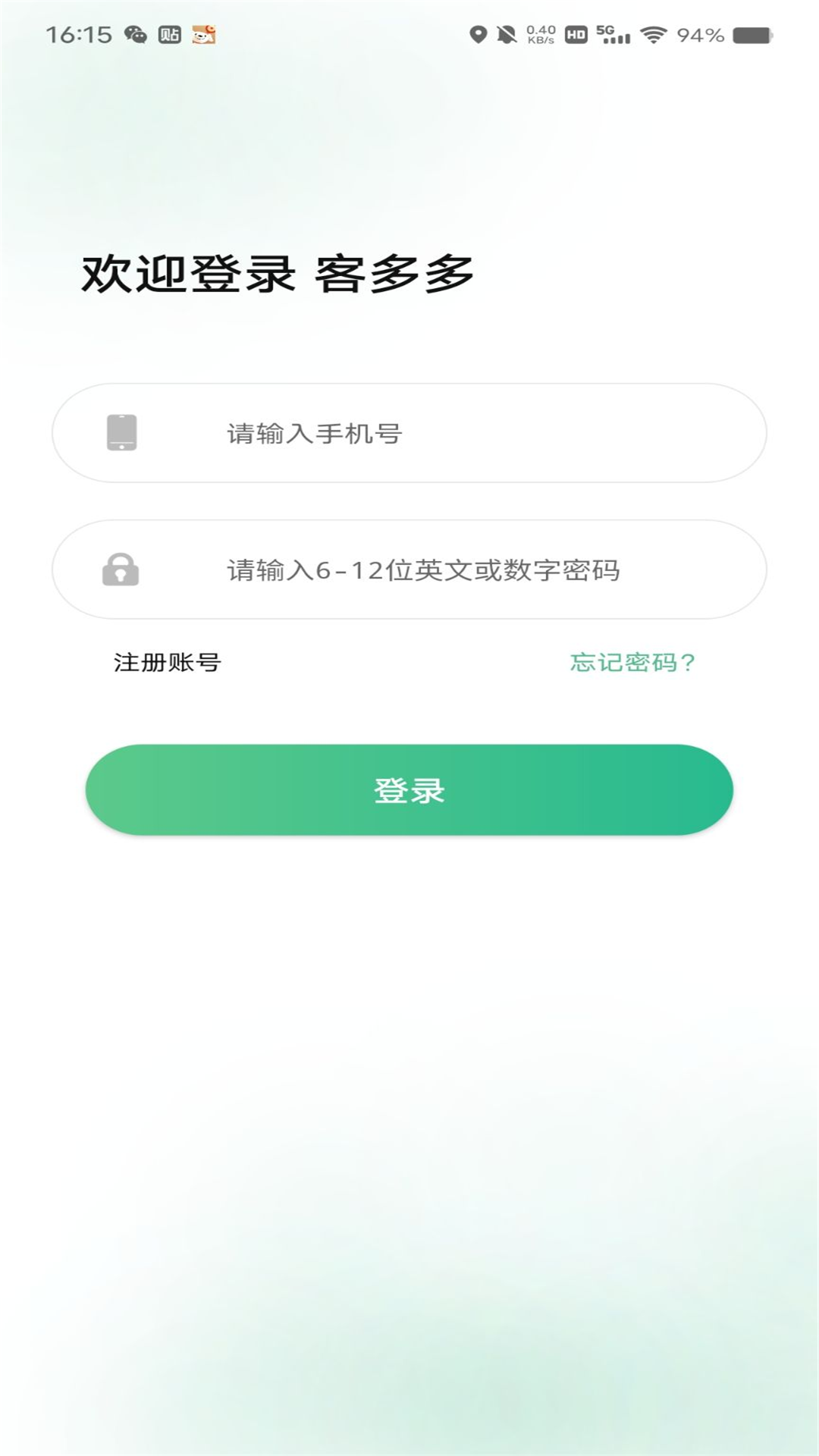Tap the green 登录 login button
The height and width of the screenshot is (1456, 819).
click(409, 790)
